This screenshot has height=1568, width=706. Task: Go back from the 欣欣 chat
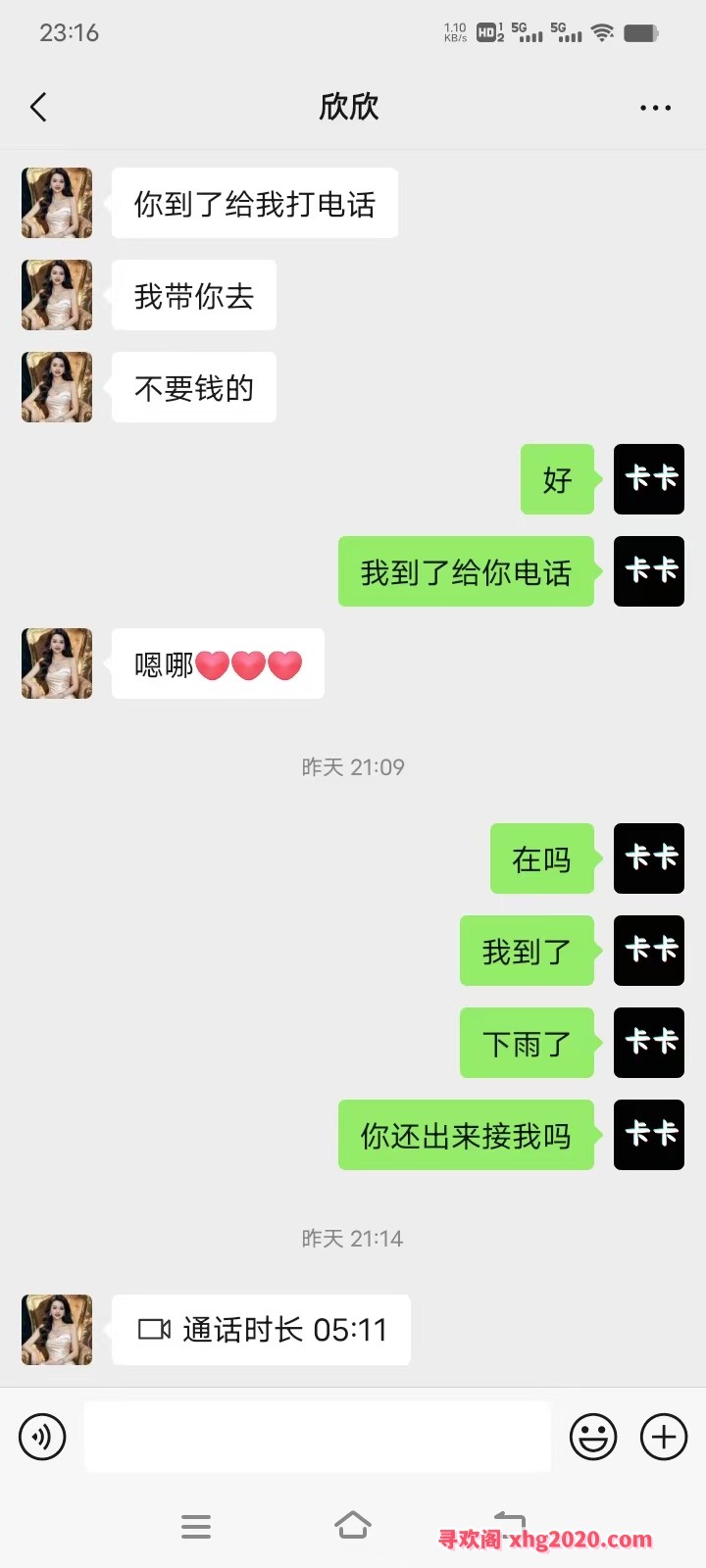39,107
